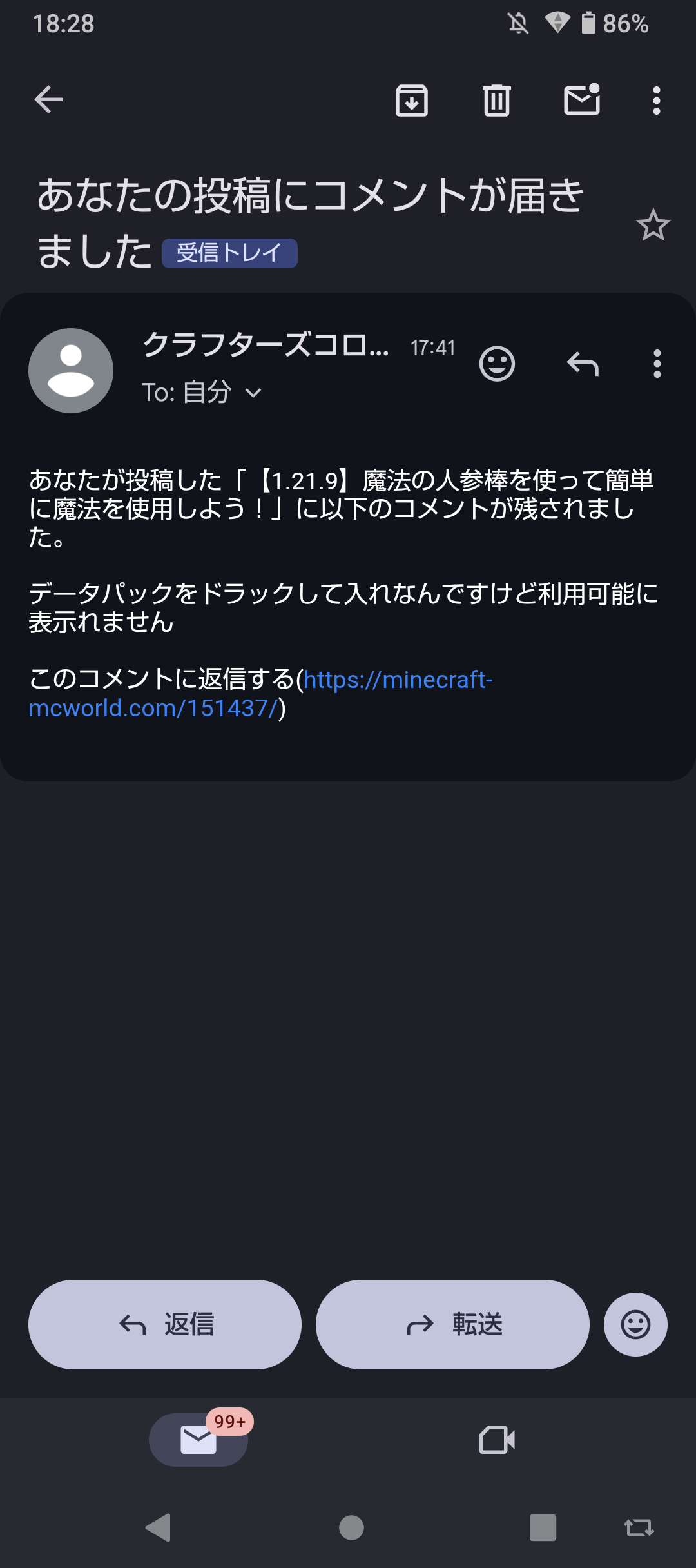The height and width of the screenshot is (1568, 696).
Task: Tap the 返信 reply button
Action: pyautogui.click(x=165, y=1324)
